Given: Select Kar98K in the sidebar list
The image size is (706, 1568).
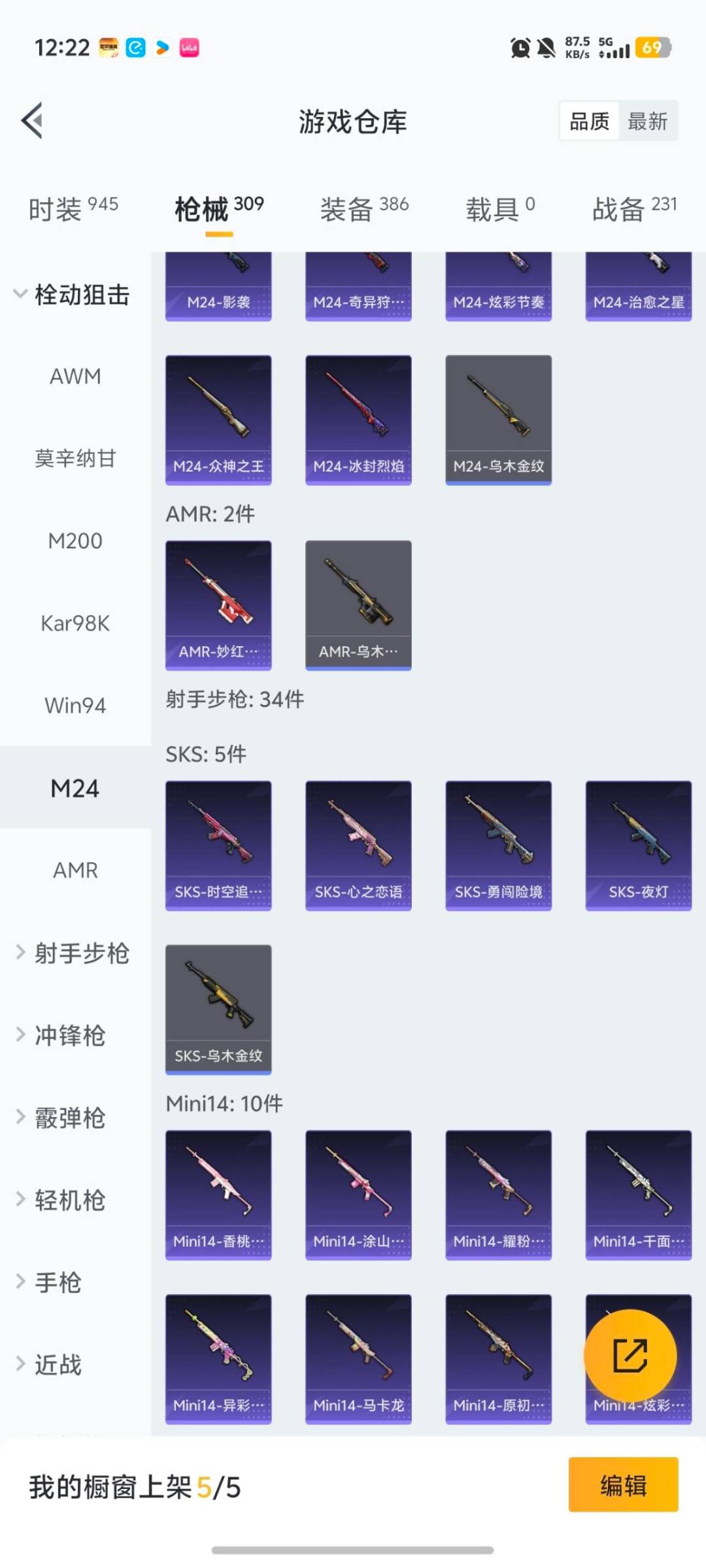Looking at the screenshot, I should click(x=74, y=623).
